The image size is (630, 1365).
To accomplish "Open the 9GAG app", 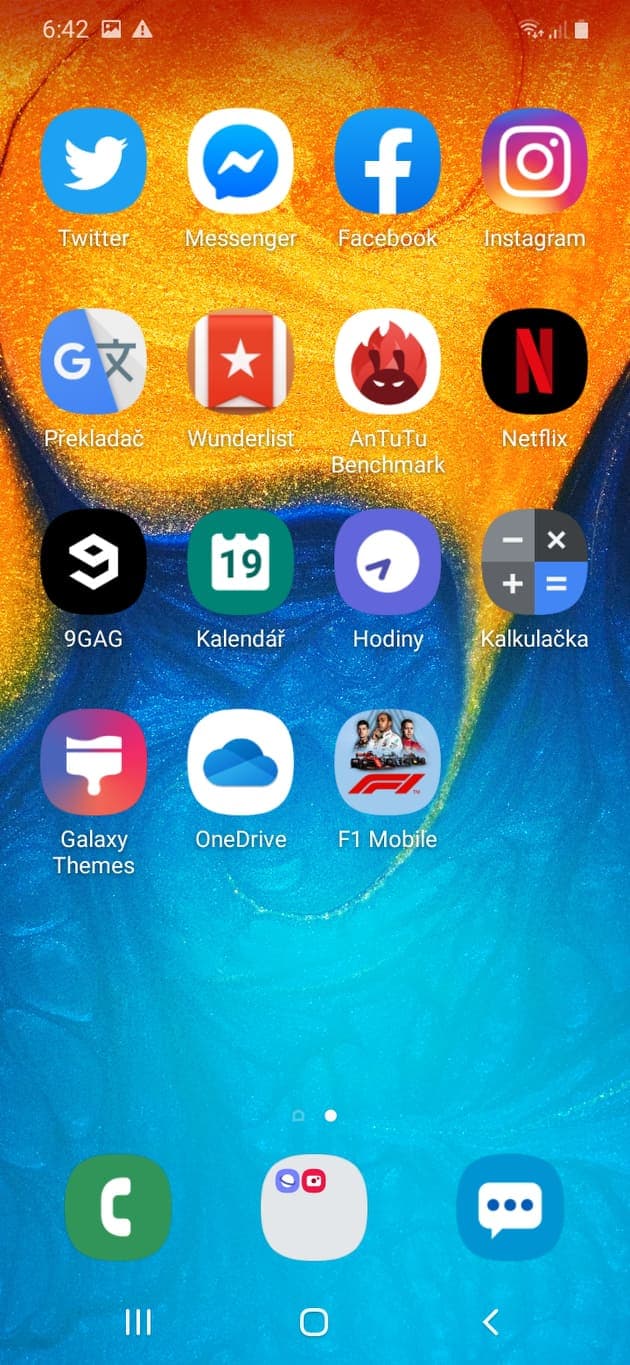I will 93,561.
